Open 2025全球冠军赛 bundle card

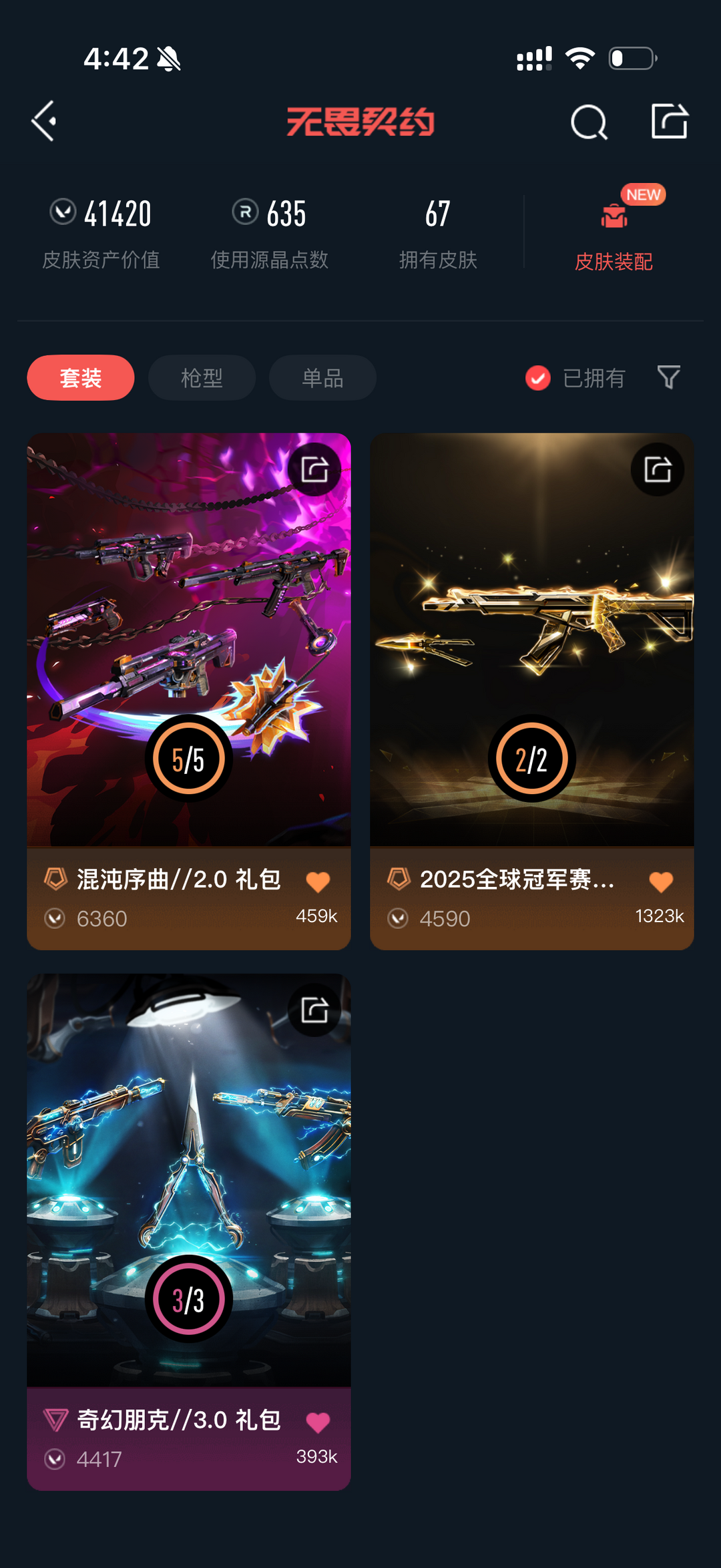coord(531,641)
